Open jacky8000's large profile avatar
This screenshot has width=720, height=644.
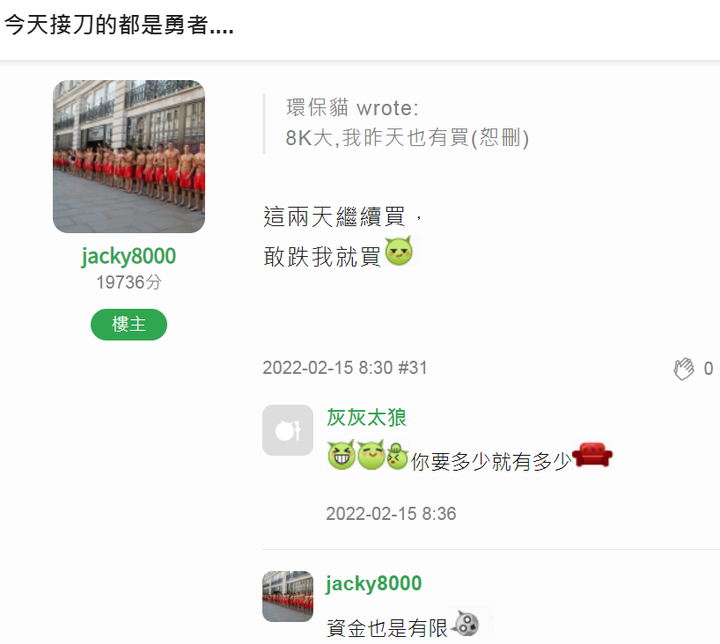(x=128, y=156)
